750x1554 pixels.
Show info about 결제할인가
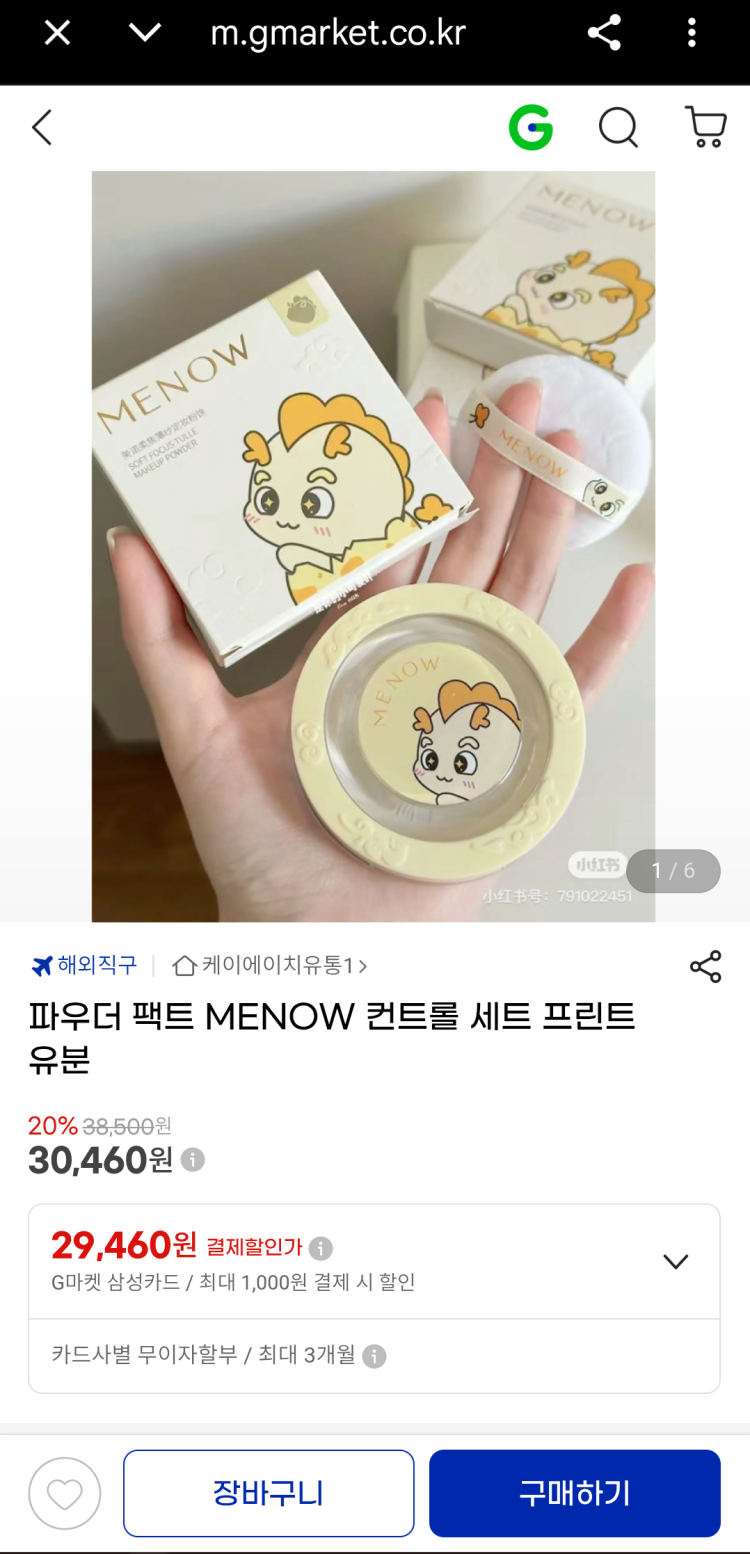[321, 1248]
